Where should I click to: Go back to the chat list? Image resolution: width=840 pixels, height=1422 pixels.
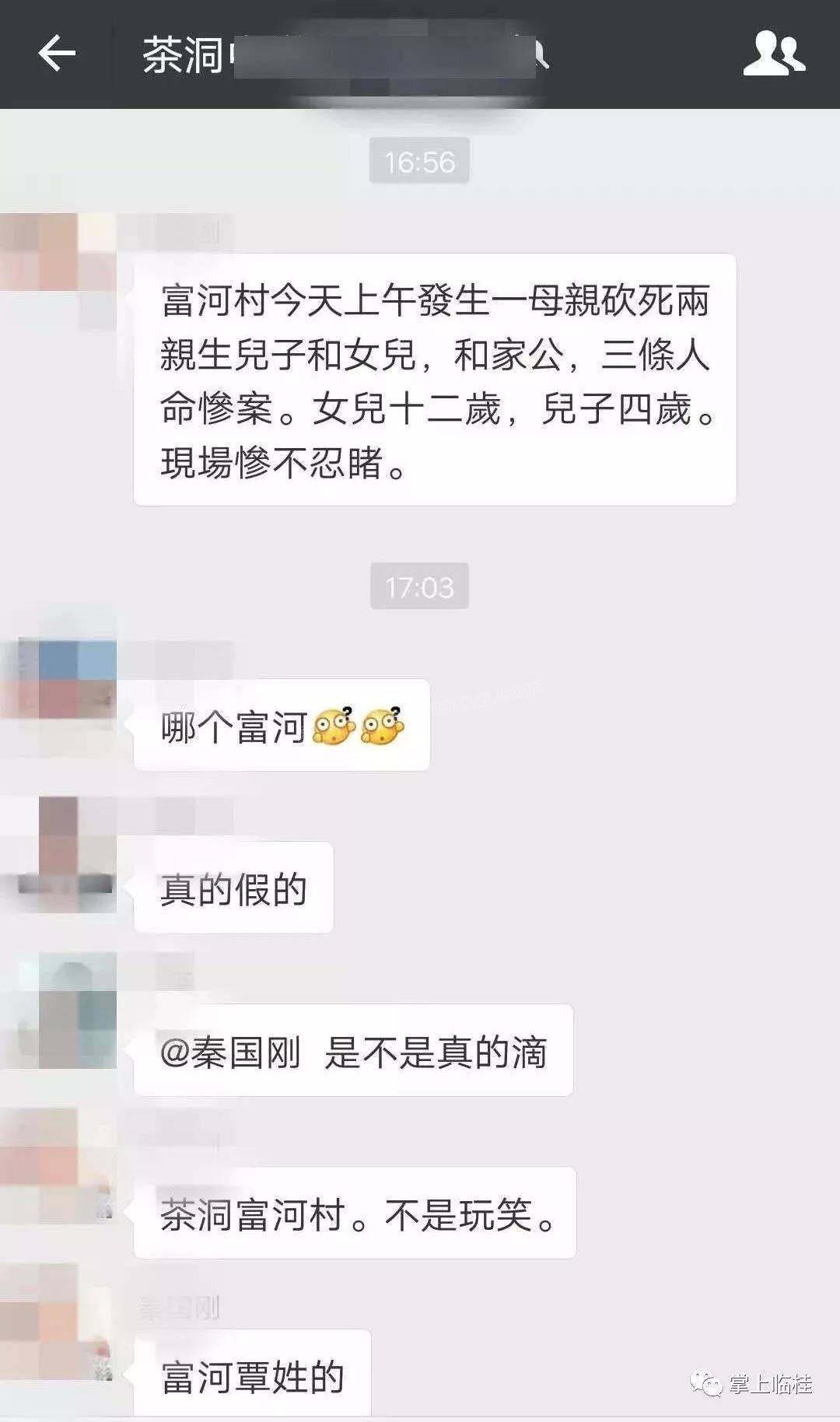(57, 54)
